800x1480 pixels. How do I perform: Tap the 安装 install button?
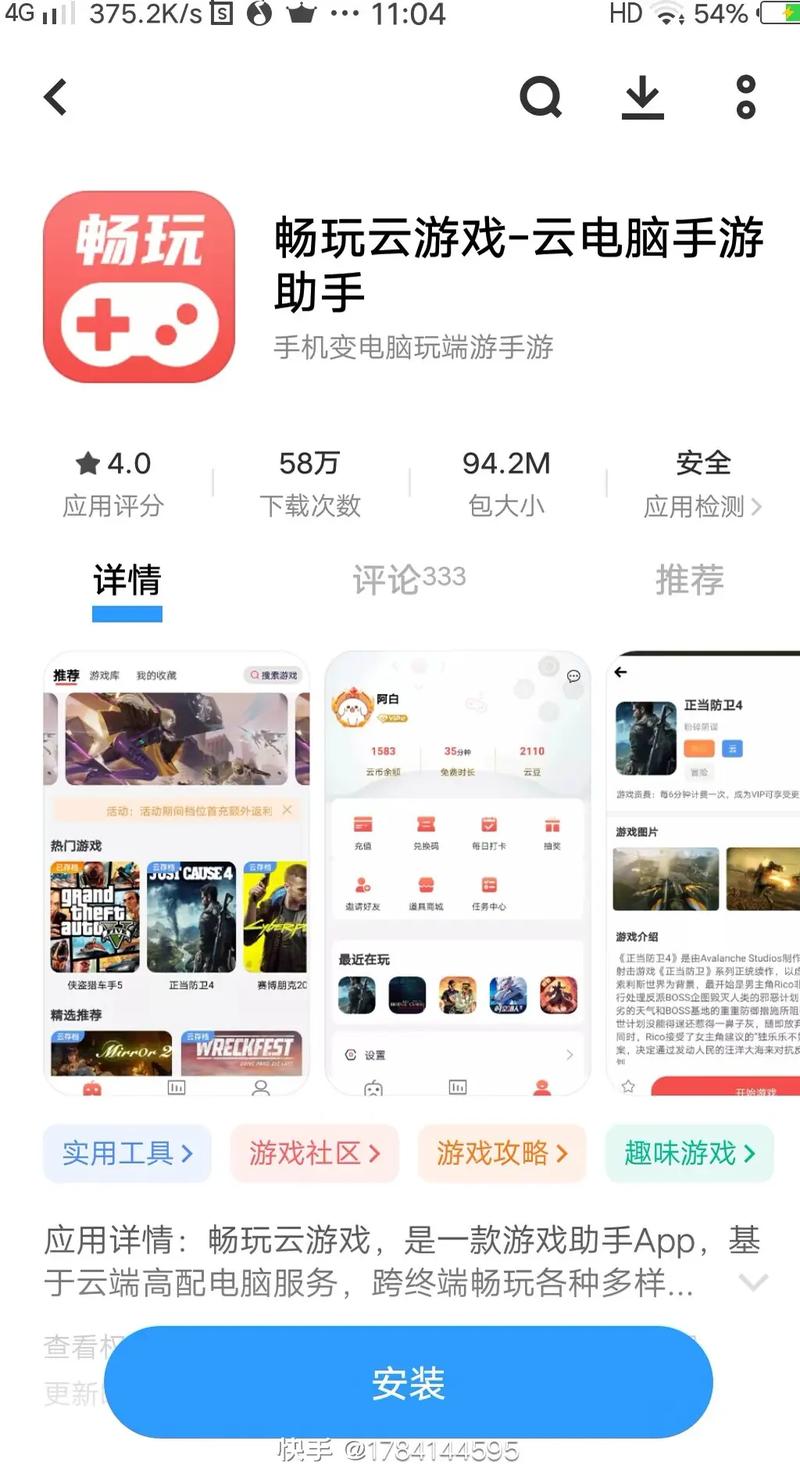tap(405, 1381)
